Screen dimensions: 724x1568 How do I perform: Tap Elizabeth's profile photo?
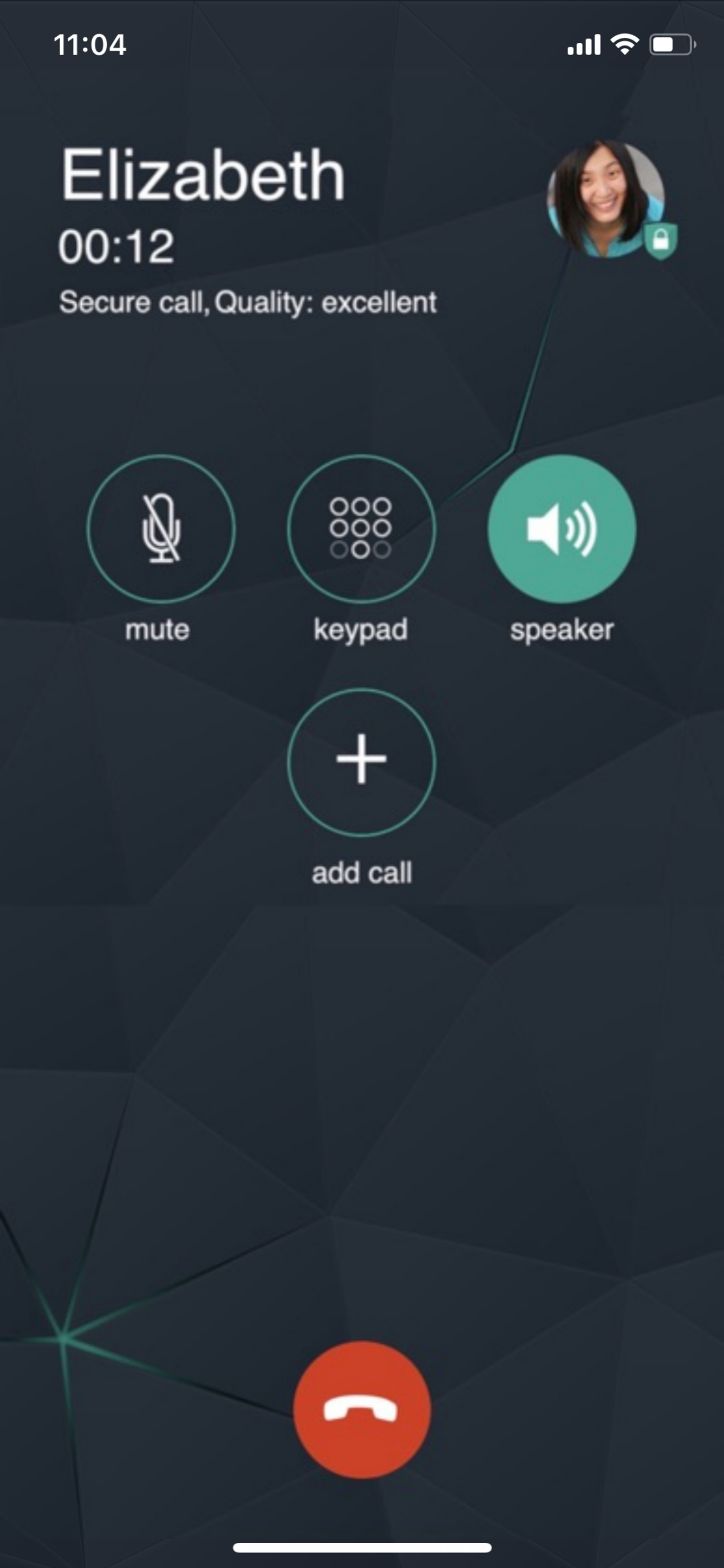pyautogui.click(x=607, y=199)
